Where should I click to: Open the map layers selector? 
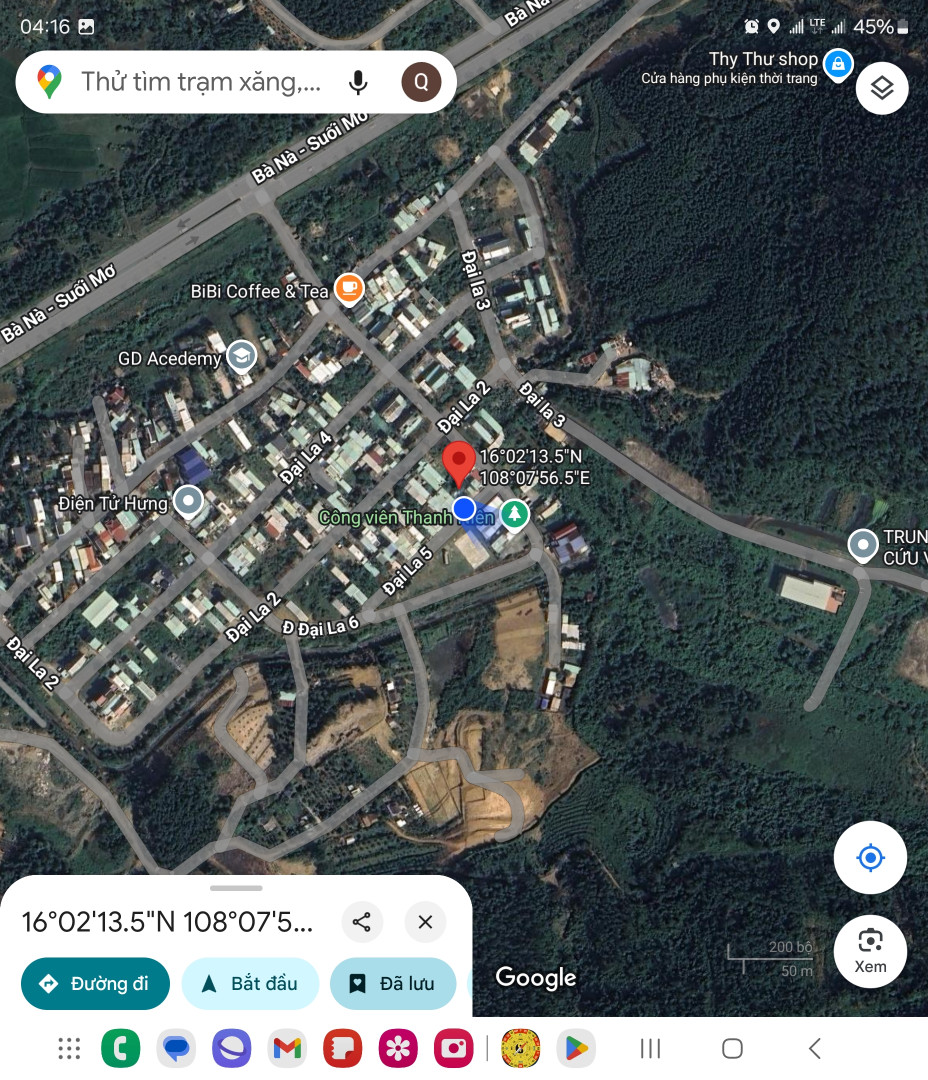[881, 88]
